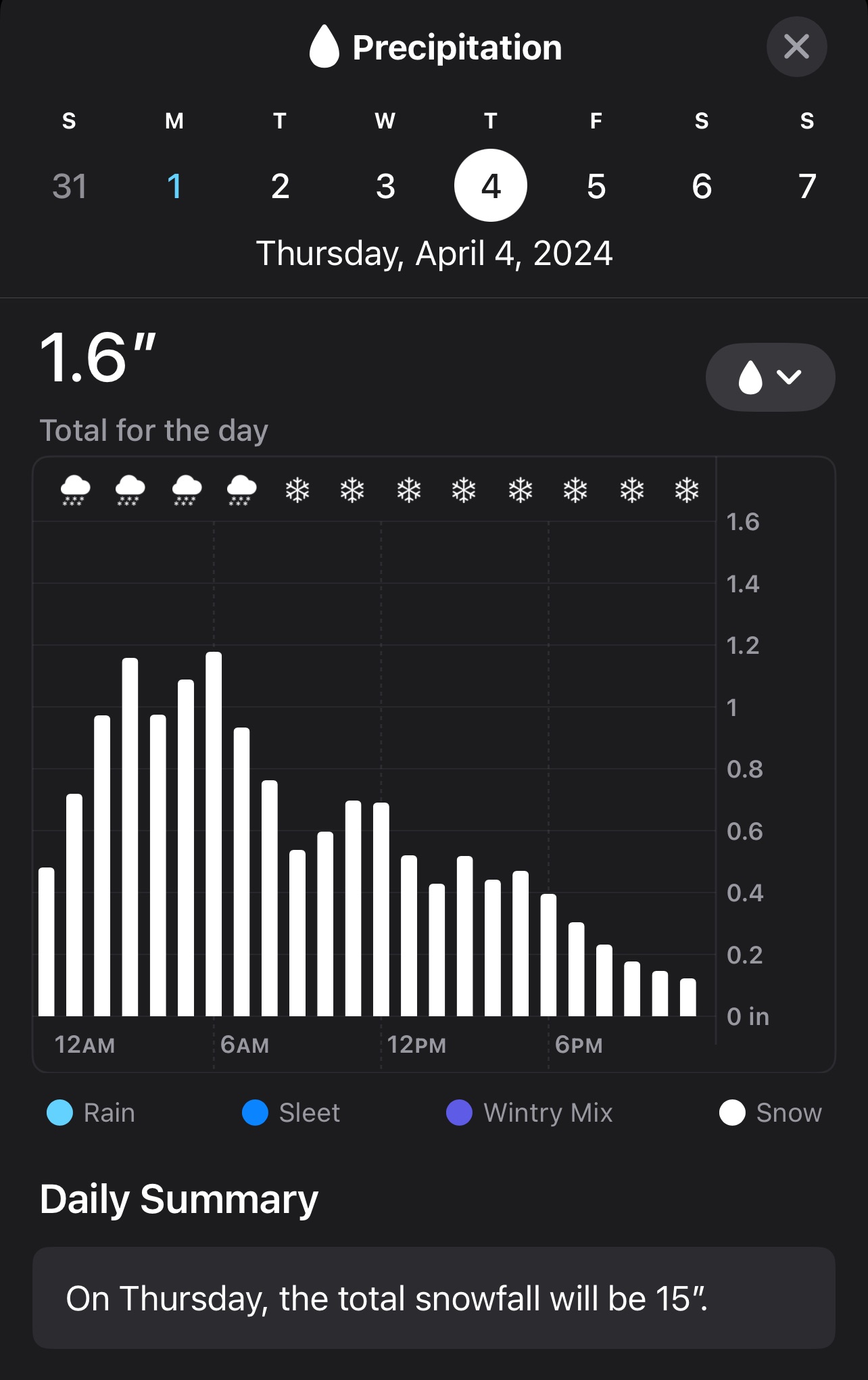Show Friday the 5th precipitation
Viewport: 868px width, 1380px height.
[596, 186]
